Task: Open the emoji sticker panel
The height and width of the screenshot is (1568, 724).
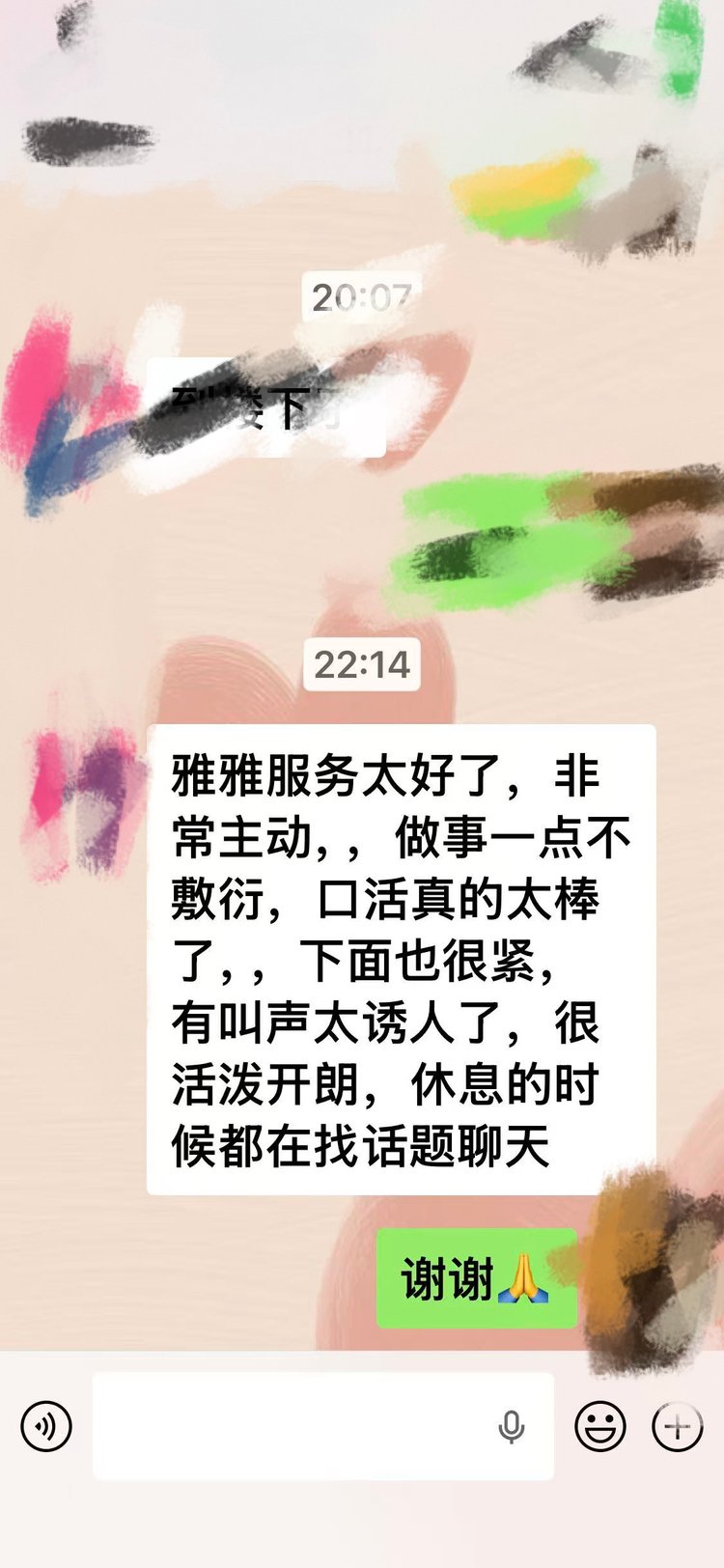Action: tap(600, 1426)
